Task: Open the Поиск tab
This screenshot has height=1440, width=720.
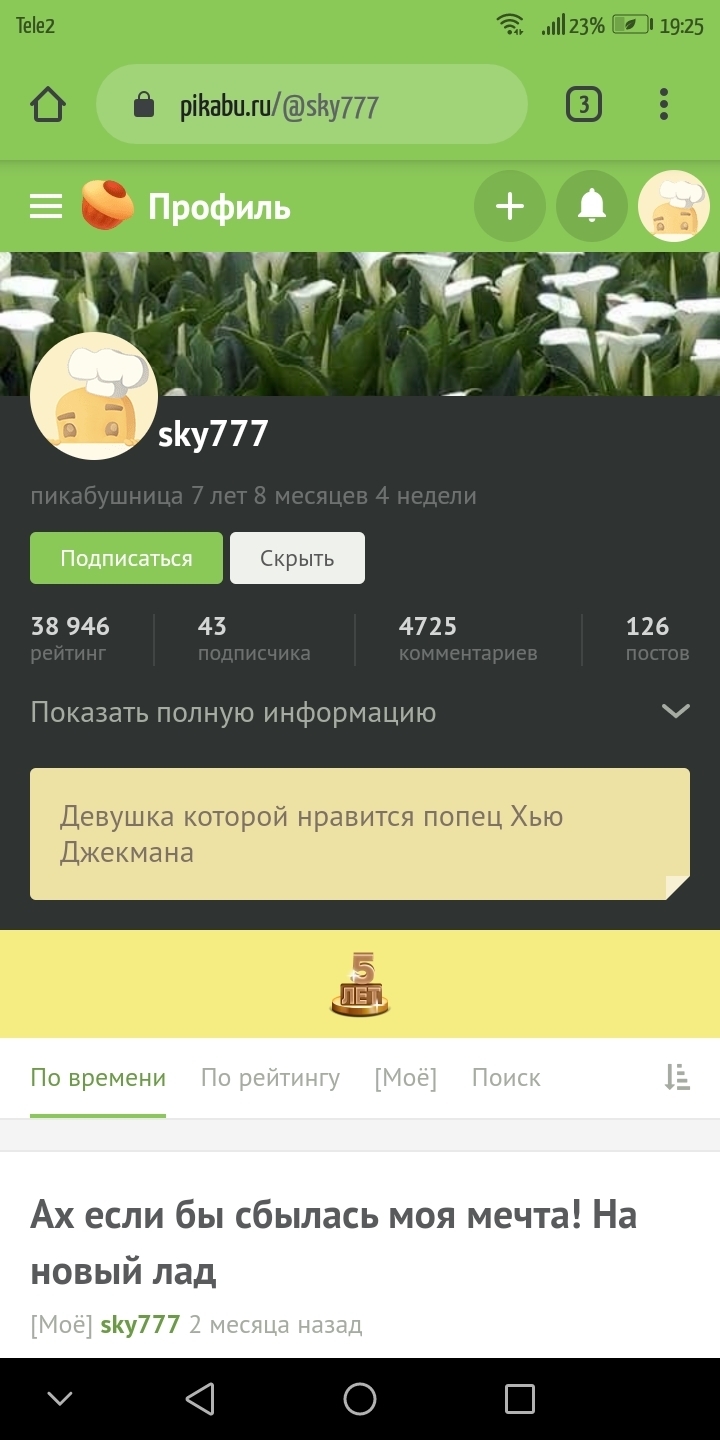Action: [506, 1078]
